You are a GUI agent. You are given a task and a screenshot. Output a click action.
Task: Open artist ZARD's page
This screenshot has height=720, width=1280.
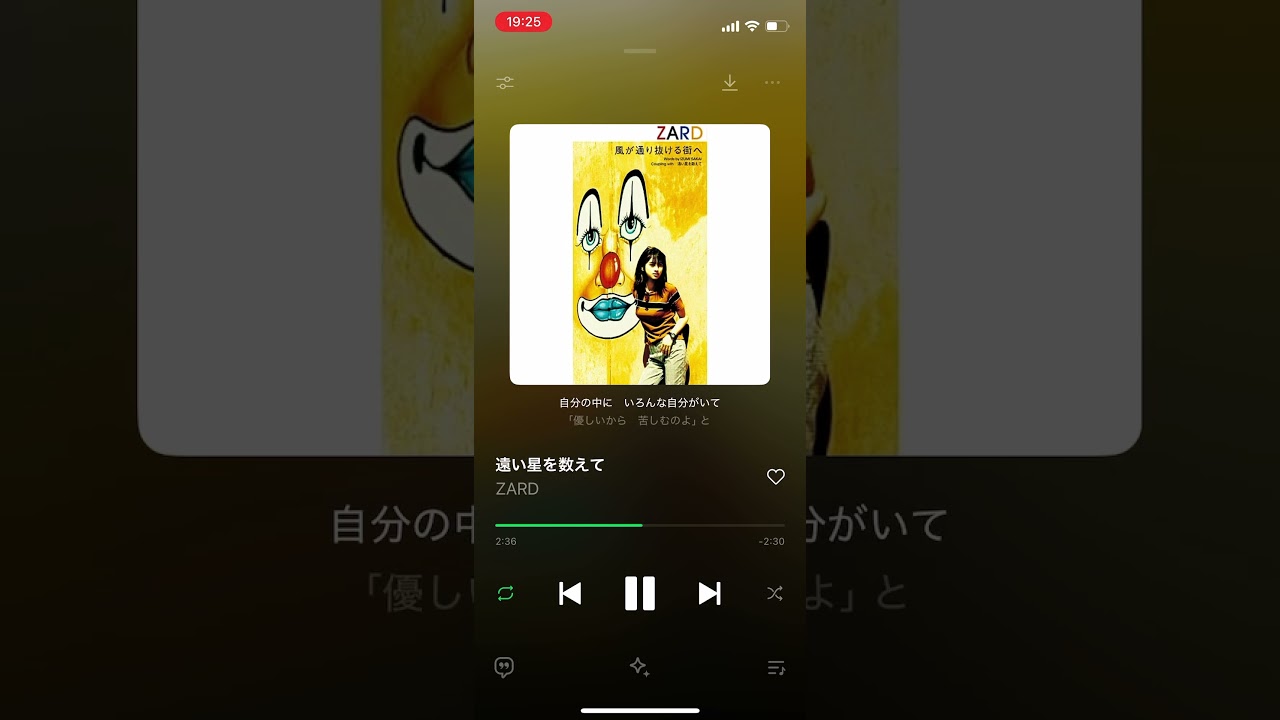click(517, 489)
